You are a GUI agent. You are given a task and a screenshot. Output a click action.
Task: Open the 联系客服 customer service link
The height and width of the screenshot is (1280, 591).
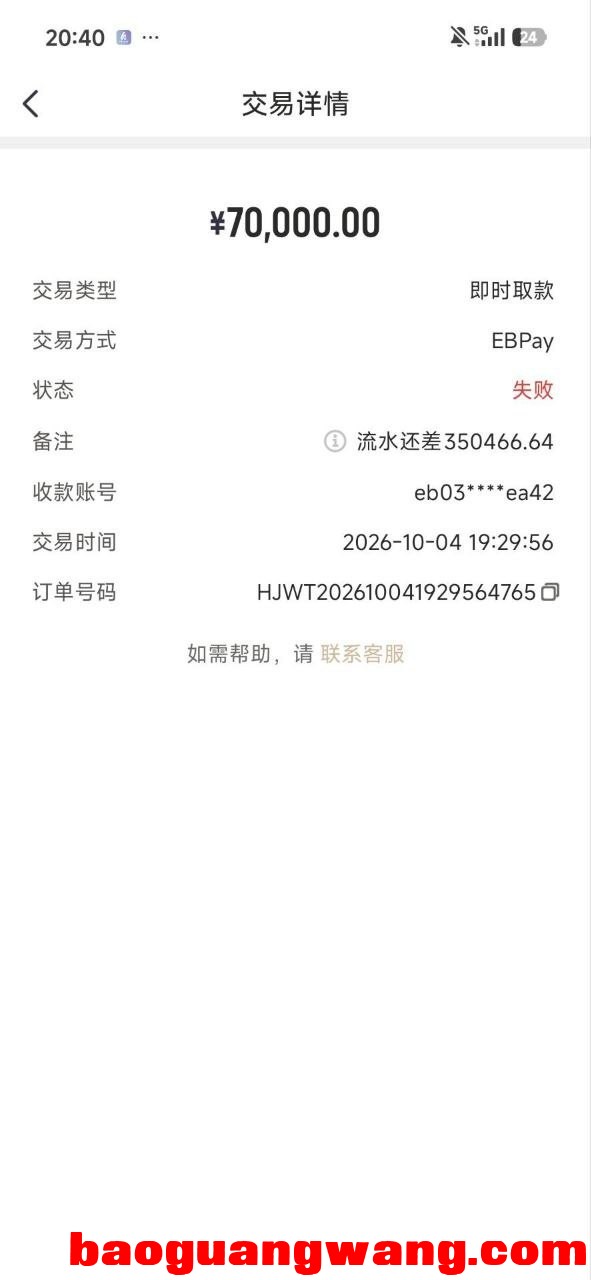(363, 654)
